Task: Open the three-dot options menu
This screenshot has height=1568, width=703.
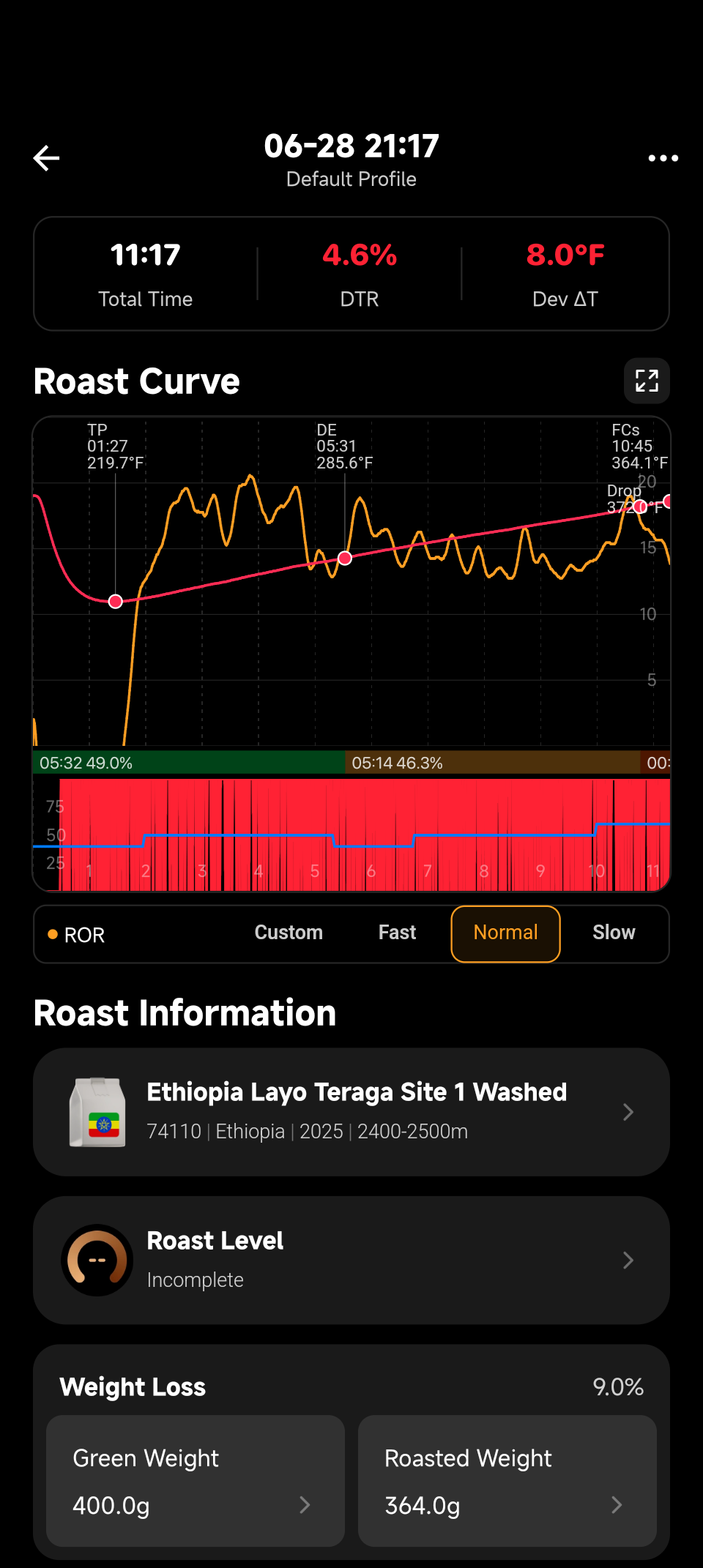Action: click(x=662, y=158)
